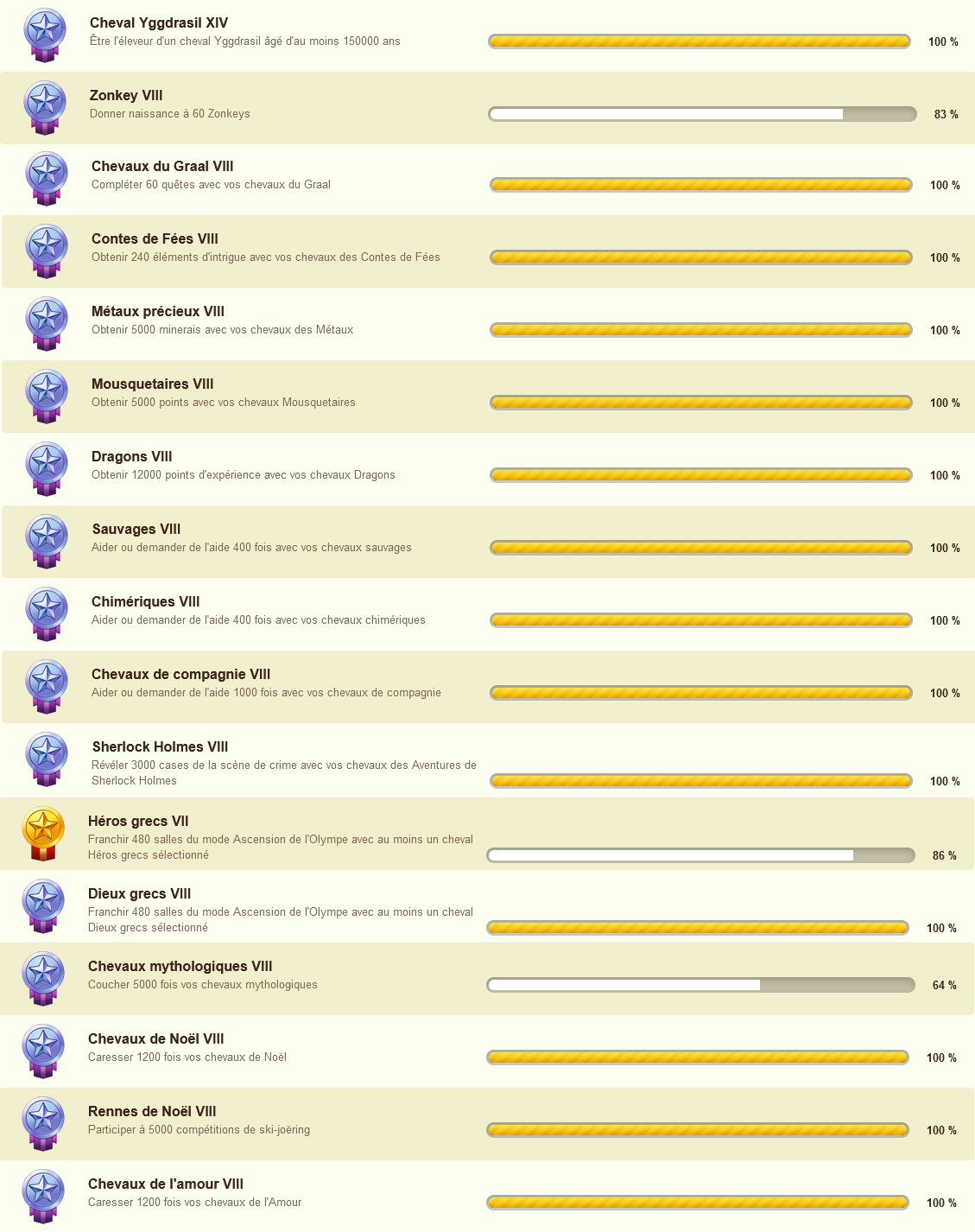The height and width of the screenshot is (1232, 975).
Task: Open the Chevaux du Graal VIII trophy
Action: [x=162, y=167]
